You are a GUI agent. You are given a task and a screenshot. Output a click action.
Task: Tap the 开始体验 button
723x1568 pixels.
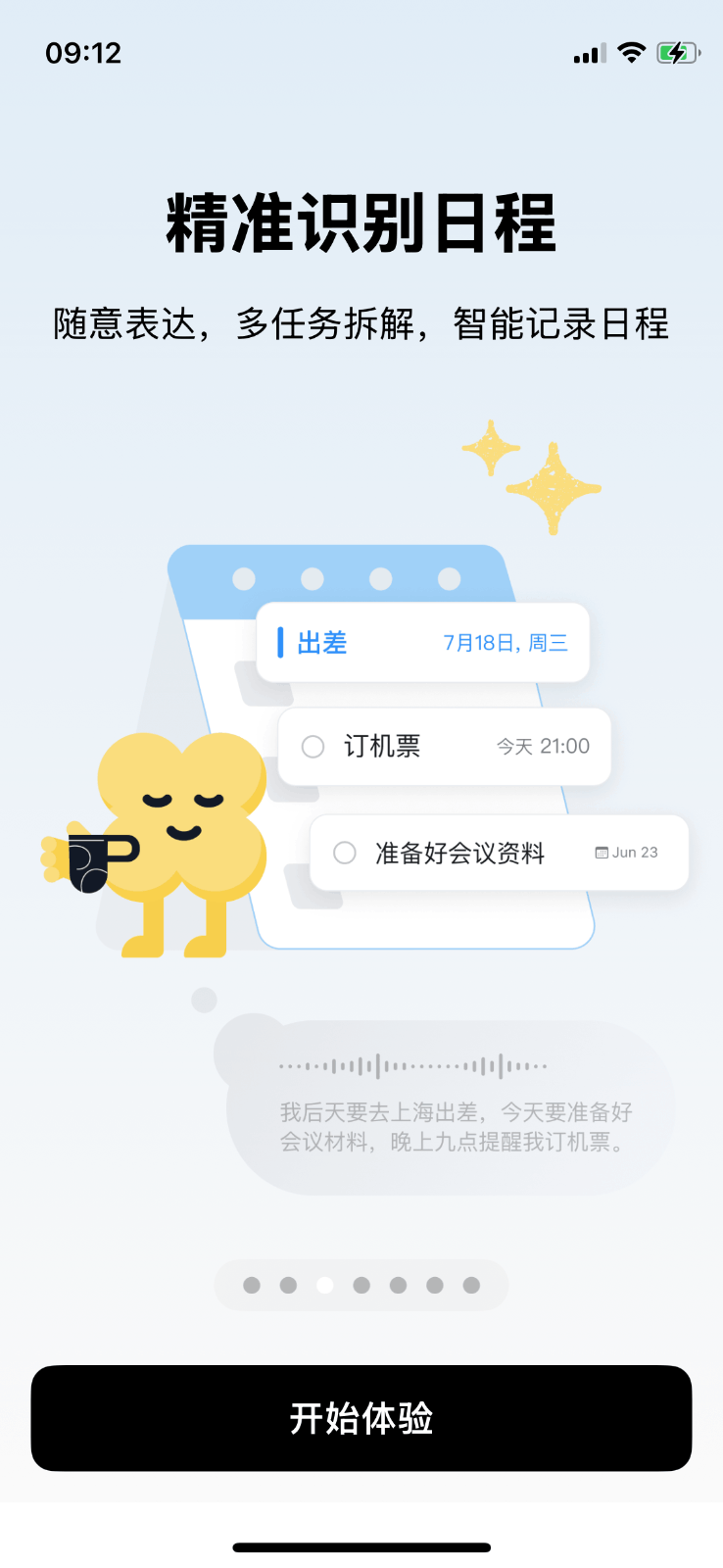(361, 1418)
